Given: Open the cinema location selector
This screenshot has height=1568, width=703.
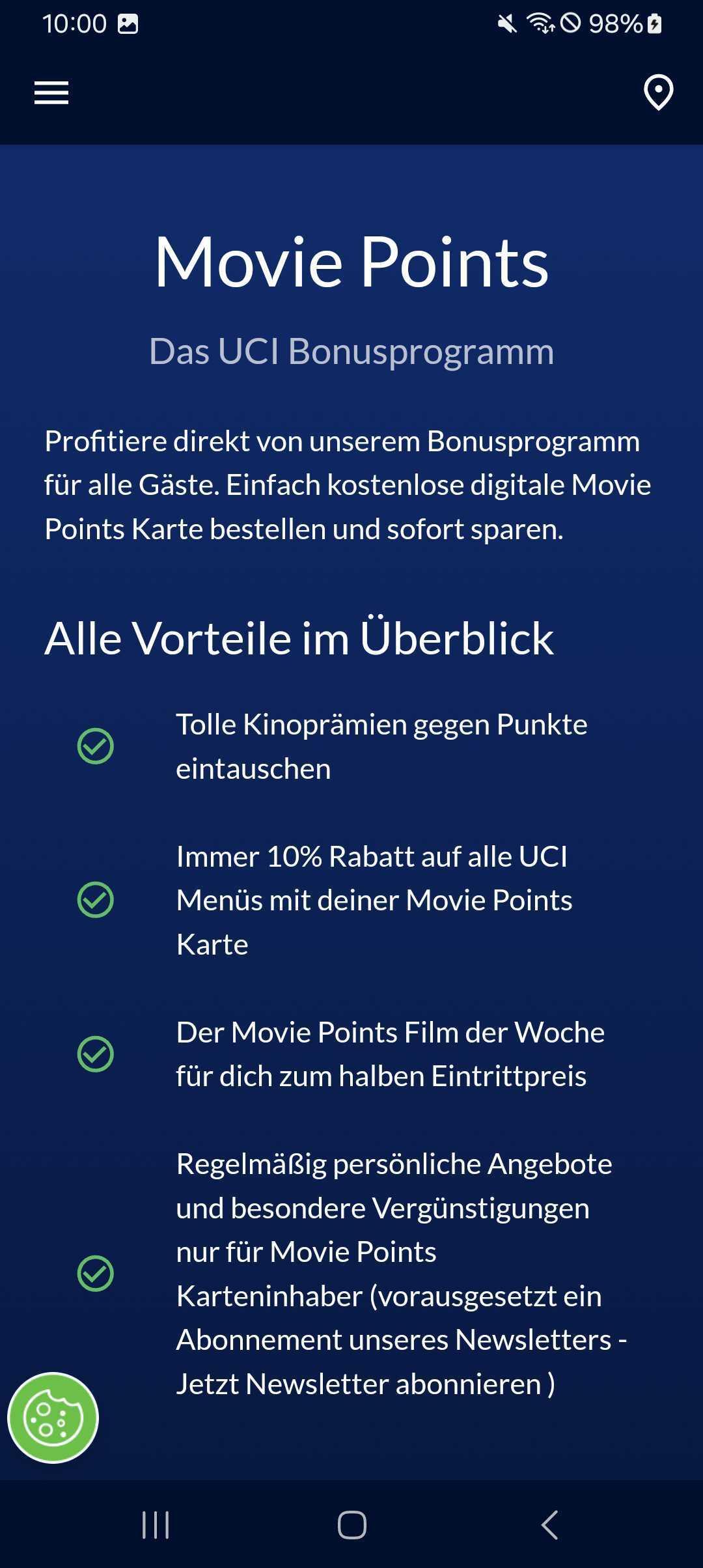Looking at the screenshot, I should pos(658,92).
